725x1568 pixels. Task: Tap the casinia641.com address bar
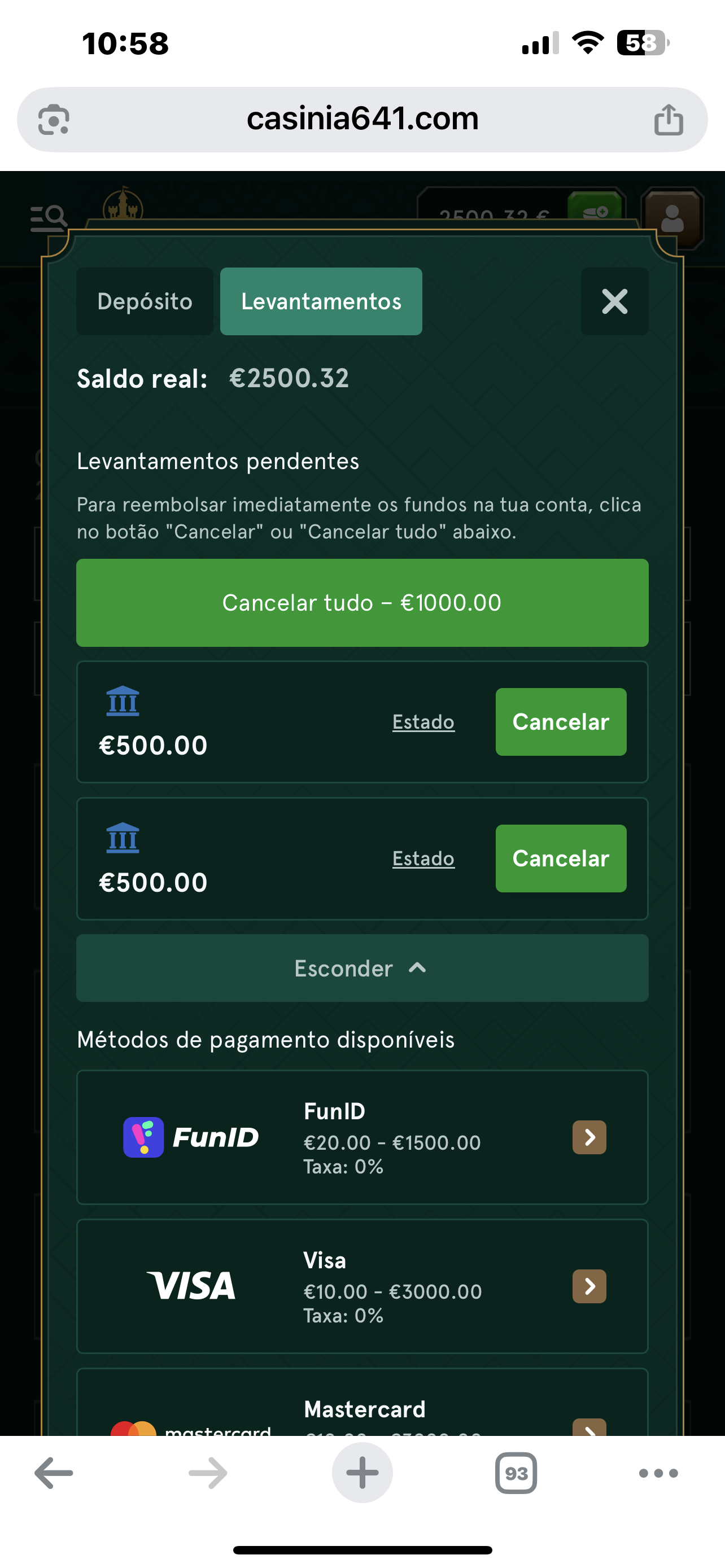click(362, 119)
